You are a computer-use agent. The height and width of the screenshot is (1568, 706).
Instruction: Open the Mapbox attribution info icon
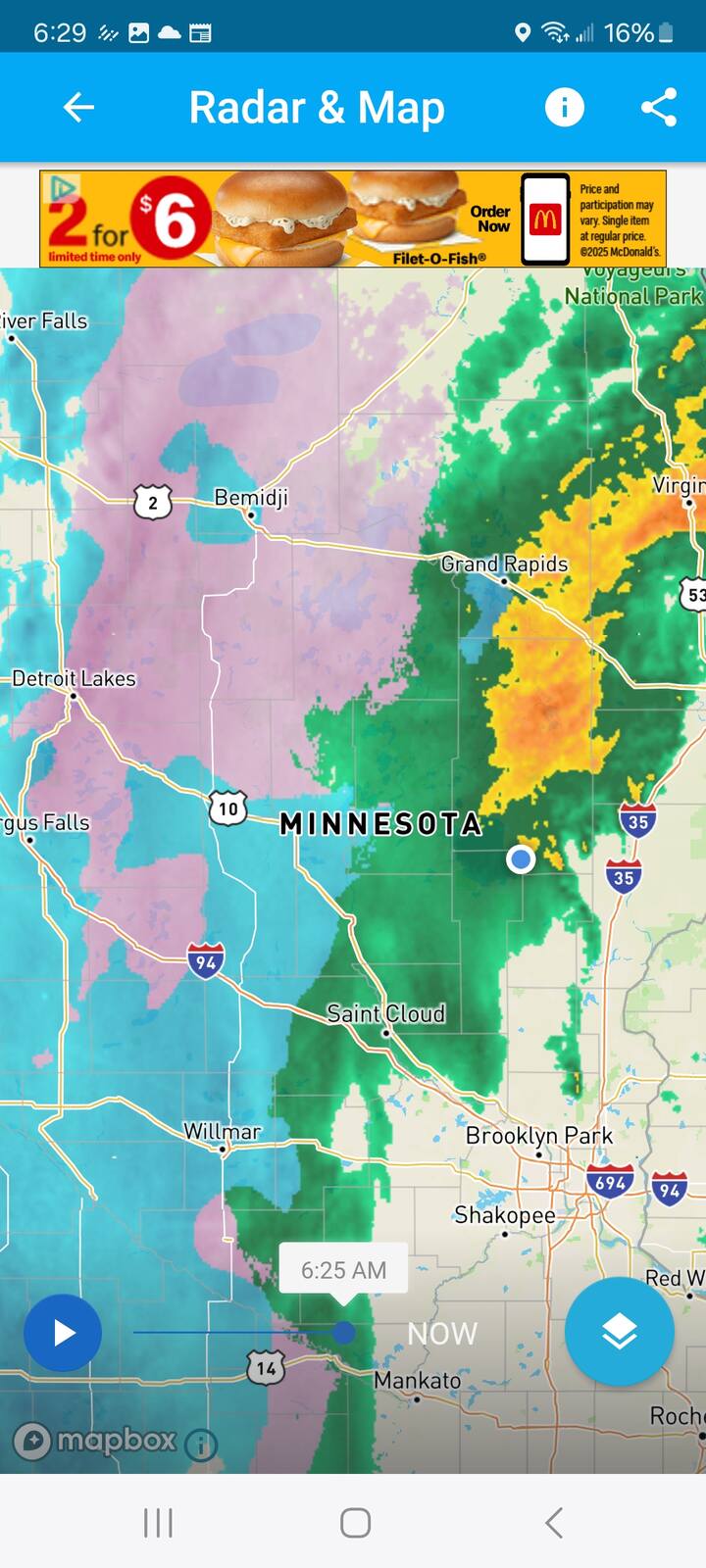tap(201, 1445)
